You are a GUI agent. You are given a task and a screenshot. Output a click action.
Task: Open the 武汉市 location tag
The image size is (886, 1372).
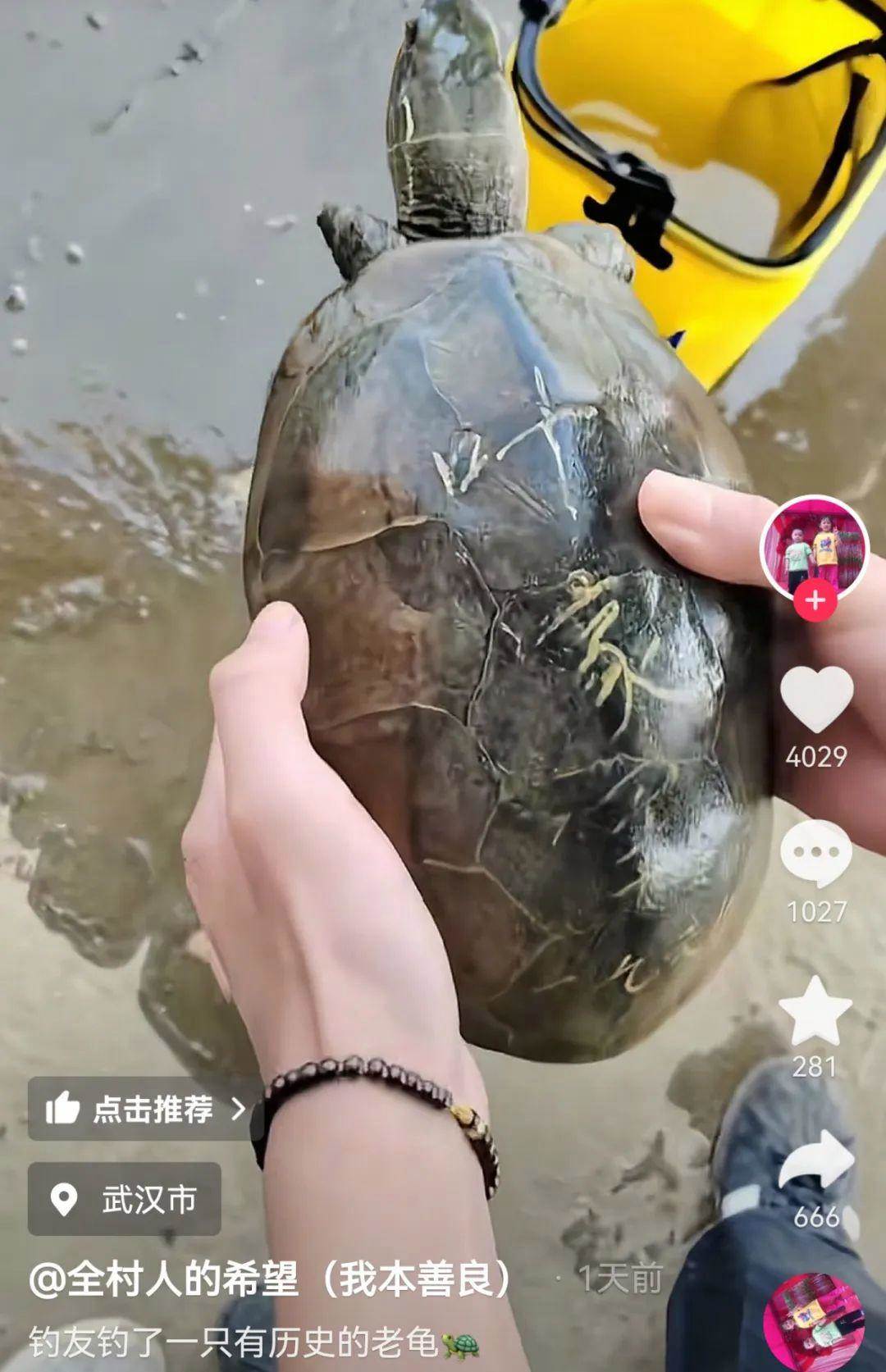click(125, 1199)
